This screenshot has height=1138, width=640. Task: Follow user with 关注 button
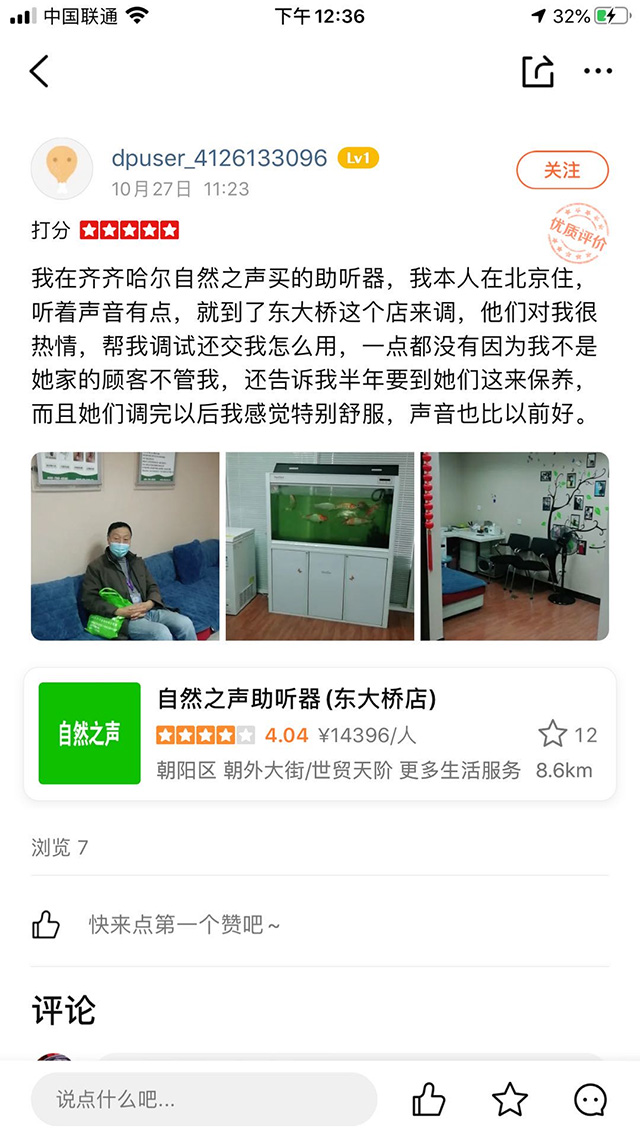[x=562, y=170]
